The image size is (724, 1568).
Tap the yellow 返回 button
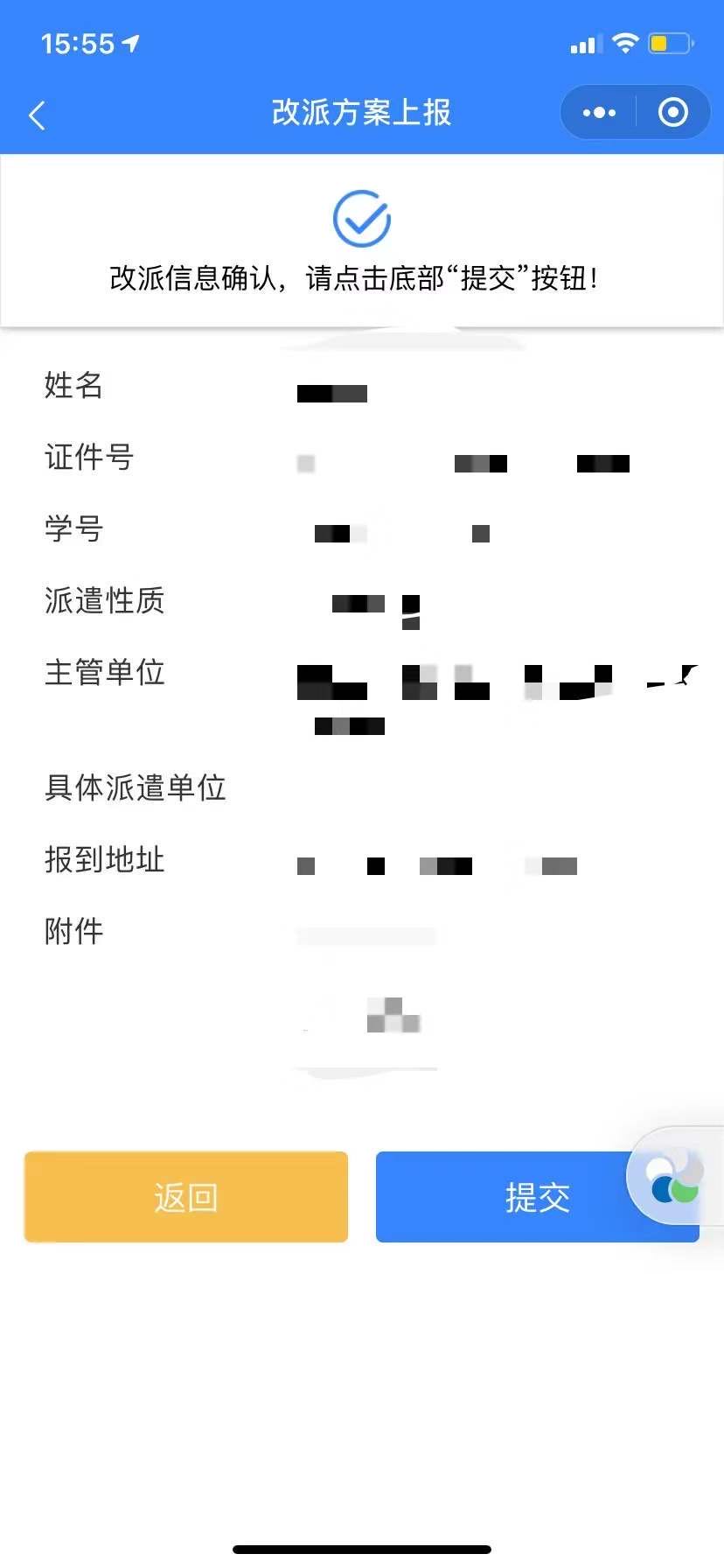tap(186, 1197)
